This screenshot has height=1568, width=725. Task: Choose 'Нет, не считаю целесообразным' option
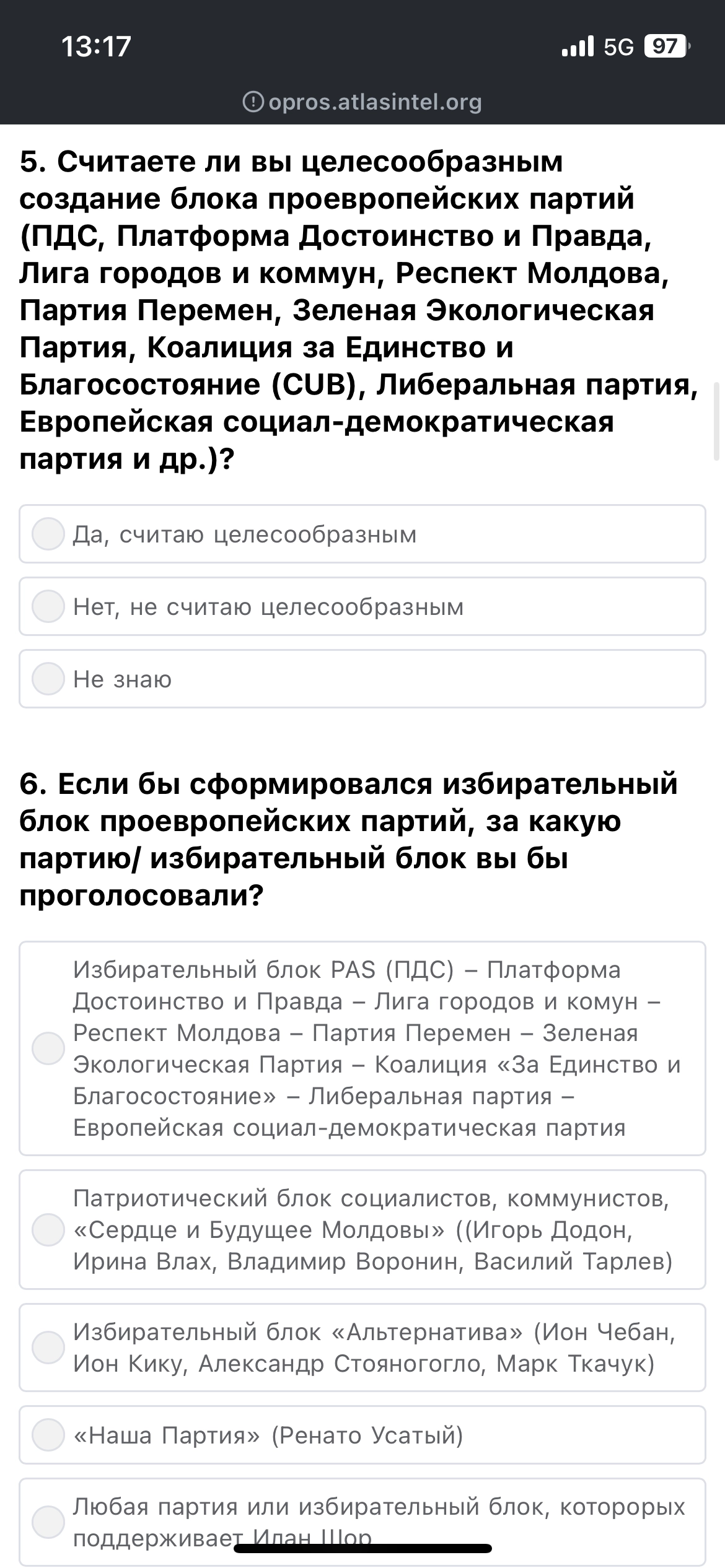(x=362, y=606)
